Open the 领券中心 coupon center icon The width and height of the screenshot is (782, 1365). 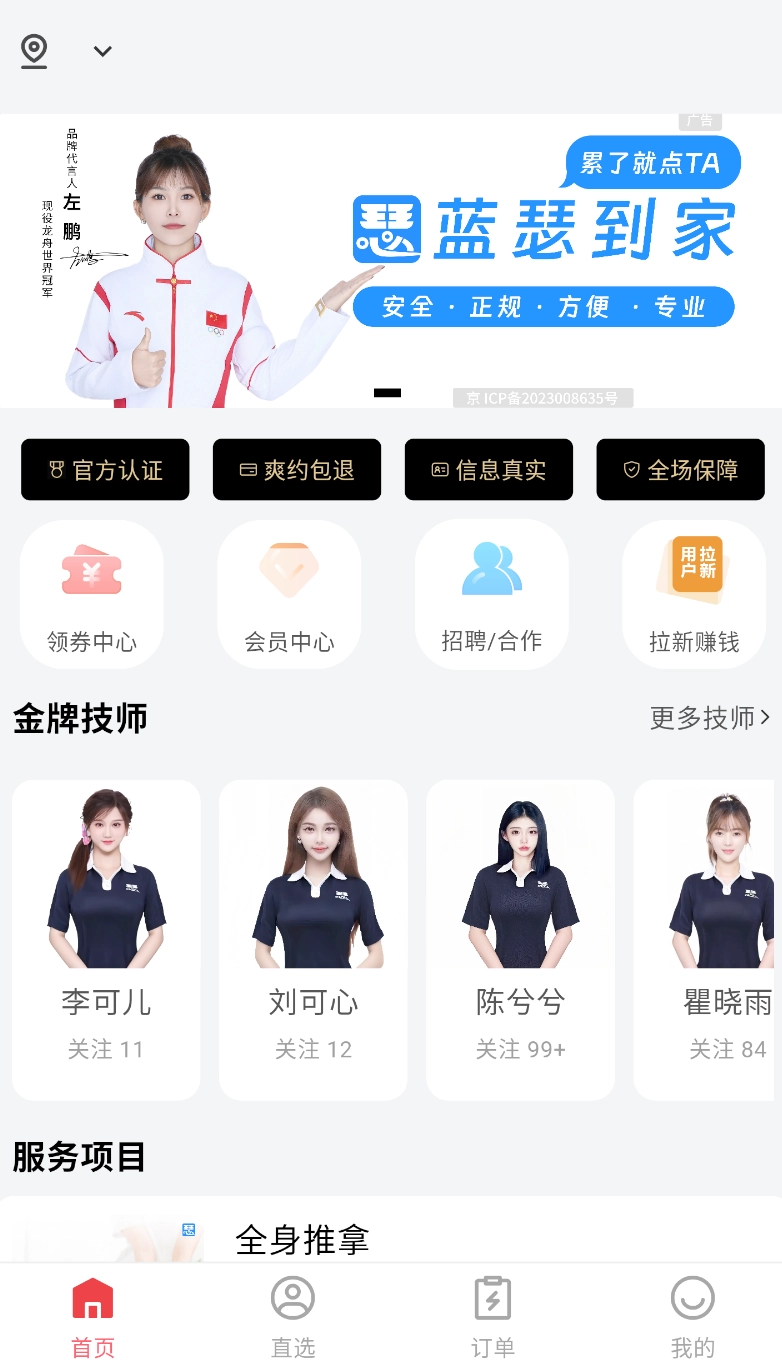[x=91, y=593]
